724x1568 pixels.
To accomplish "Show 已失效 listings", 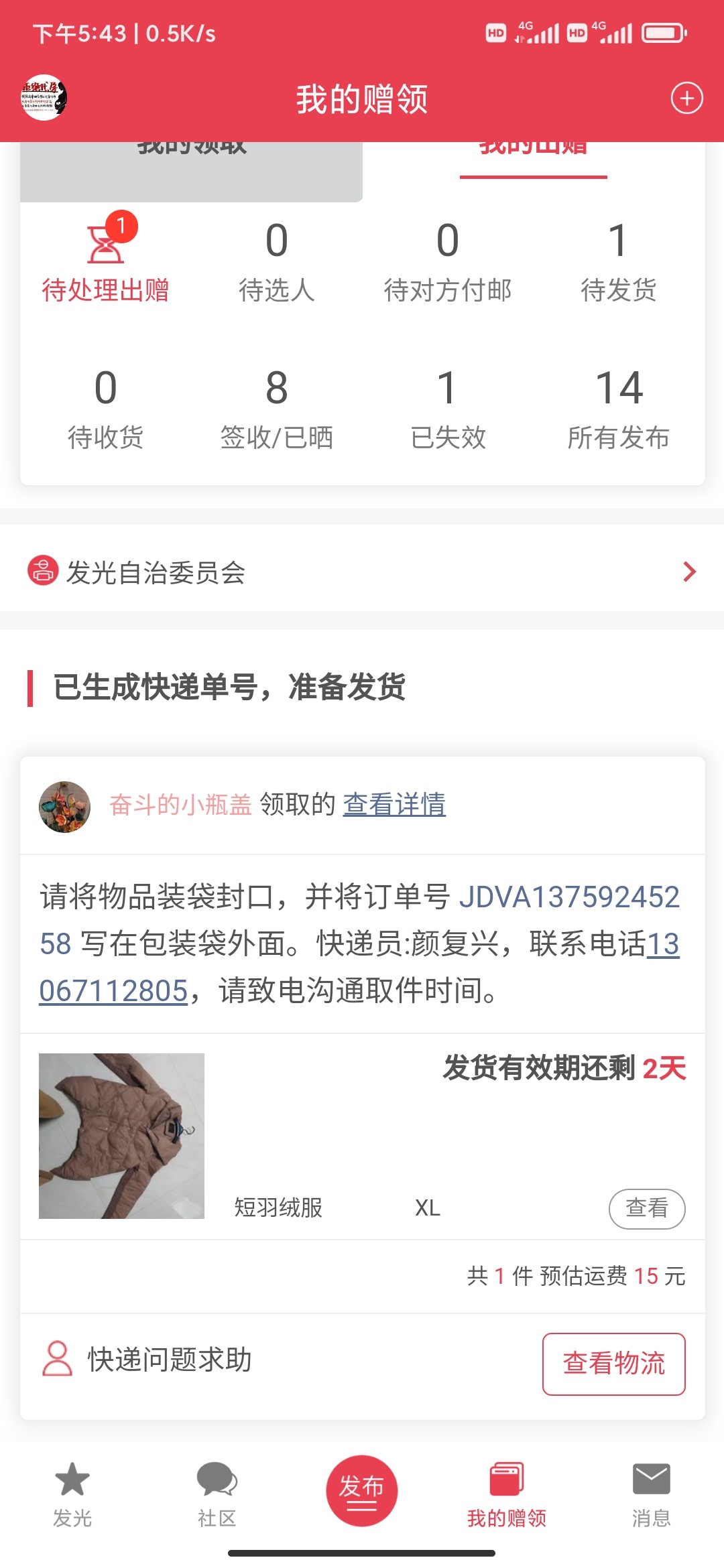I will coord(447,409).
